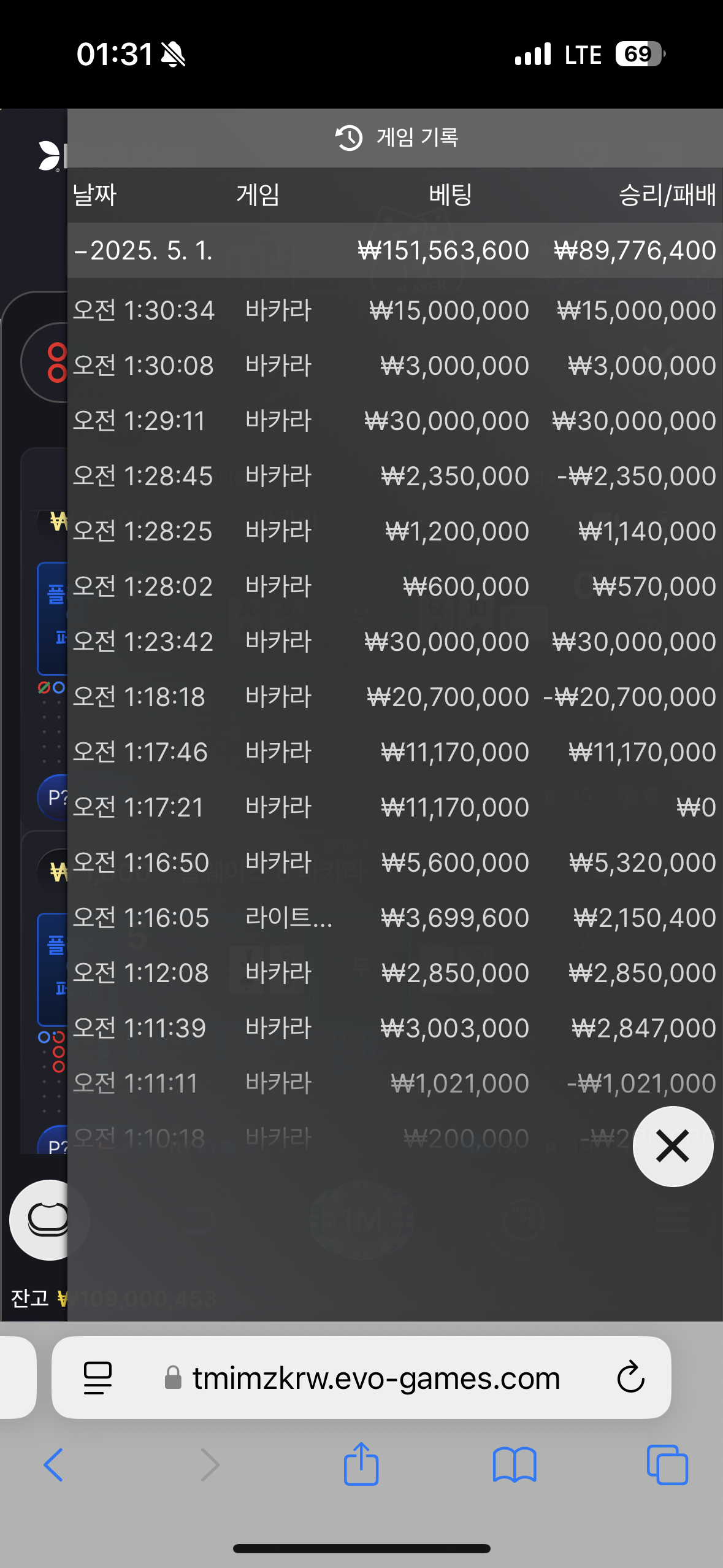Image resolution: width=723 pixels, height=1568 pixels.
Task: Close the game history panel
Action: (x=673, y=1146)
